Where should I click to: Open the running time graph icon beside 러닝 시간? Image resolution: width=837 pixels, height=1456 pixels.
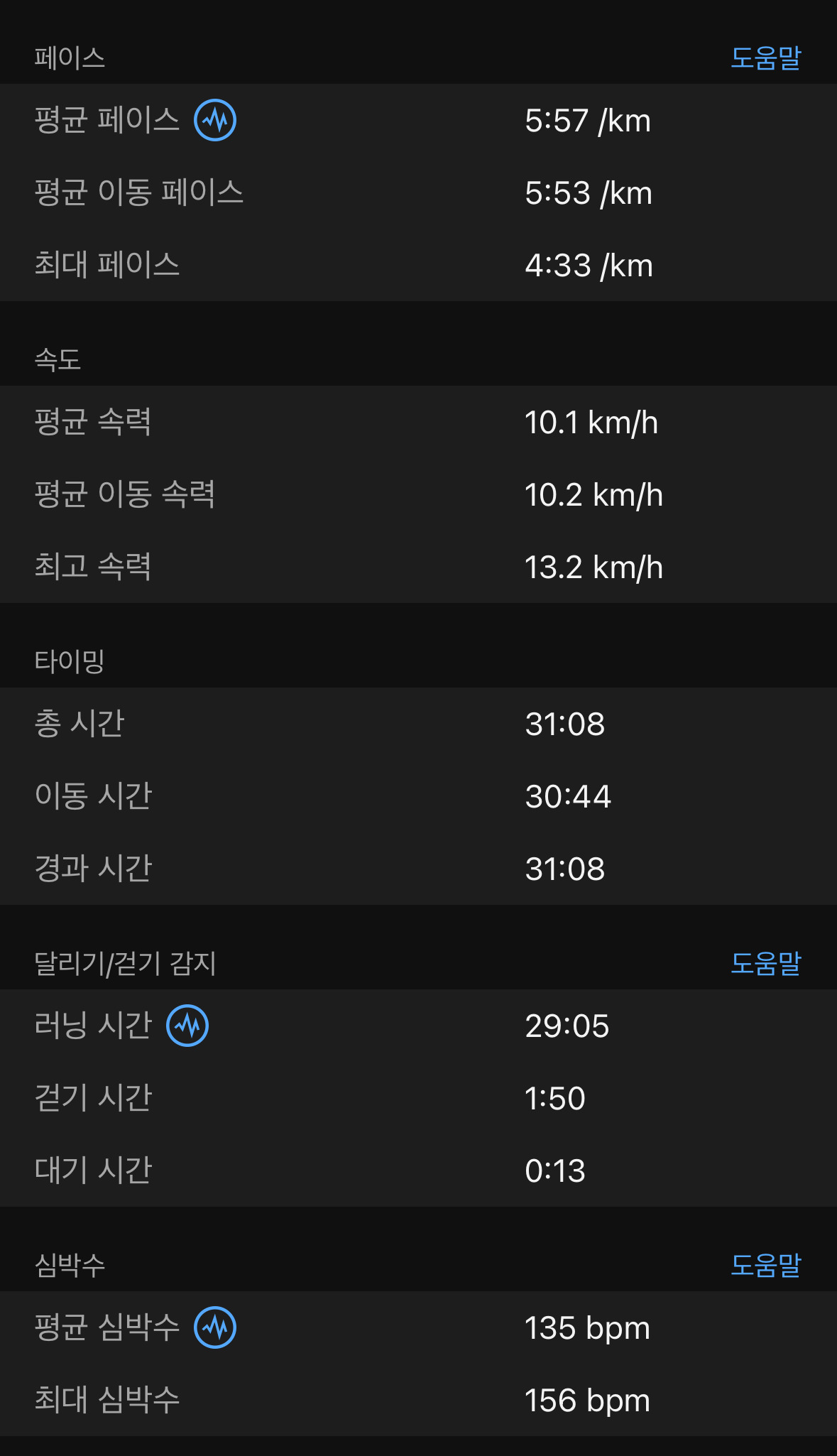click(187, 1025)
